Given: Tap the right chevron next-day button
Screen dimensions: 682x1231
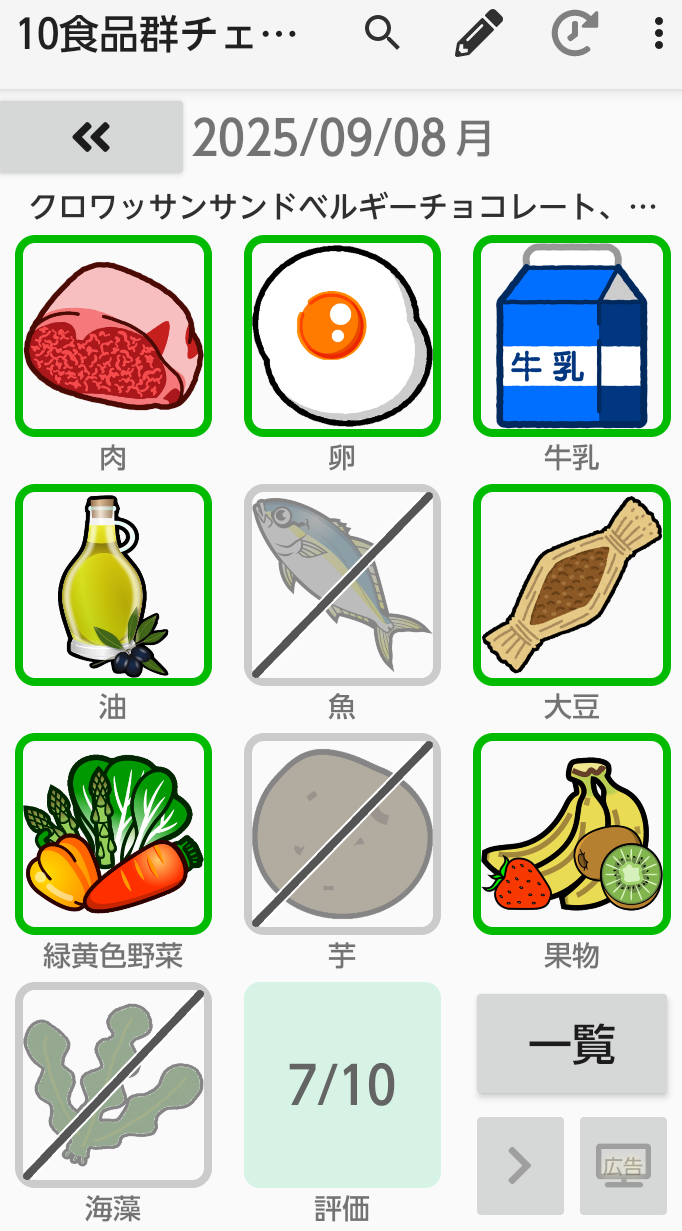Looking at the screenshot, I should point(520,1165).
